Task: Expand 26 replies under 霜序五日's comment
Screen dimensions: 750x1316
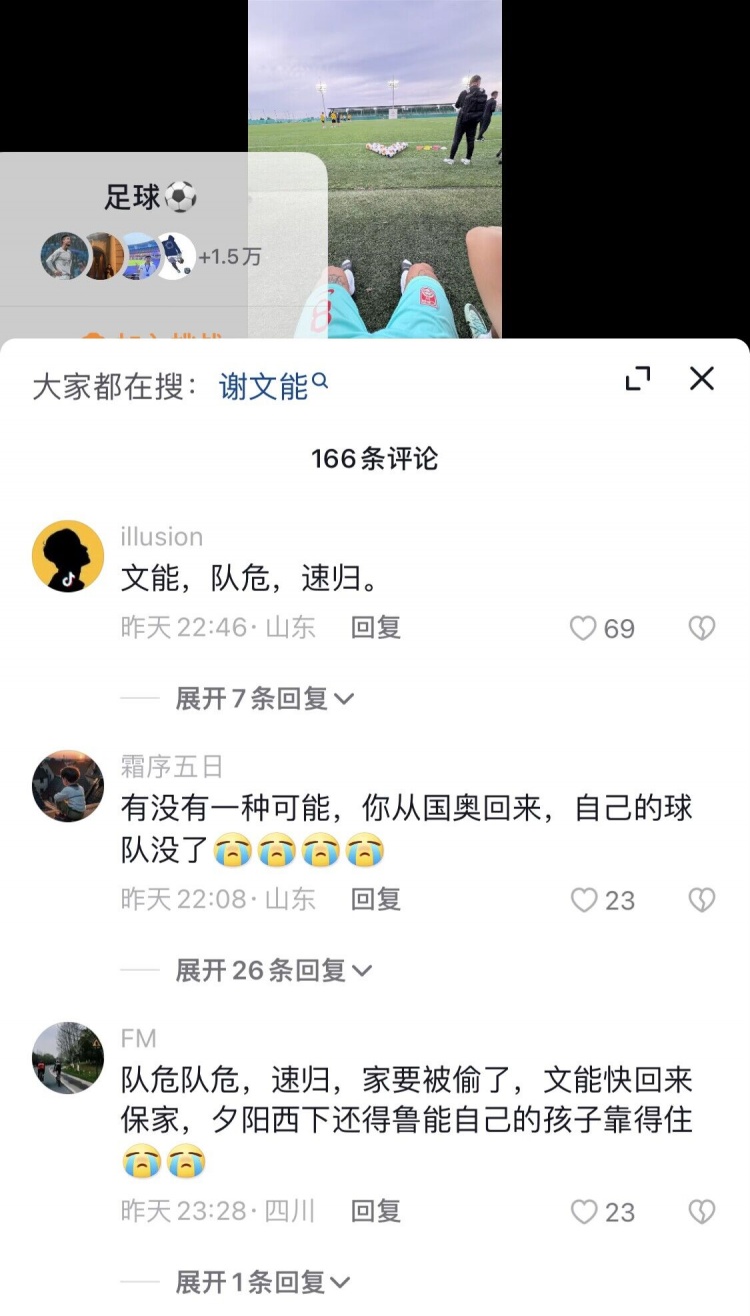Action: [x=274, y=970]
